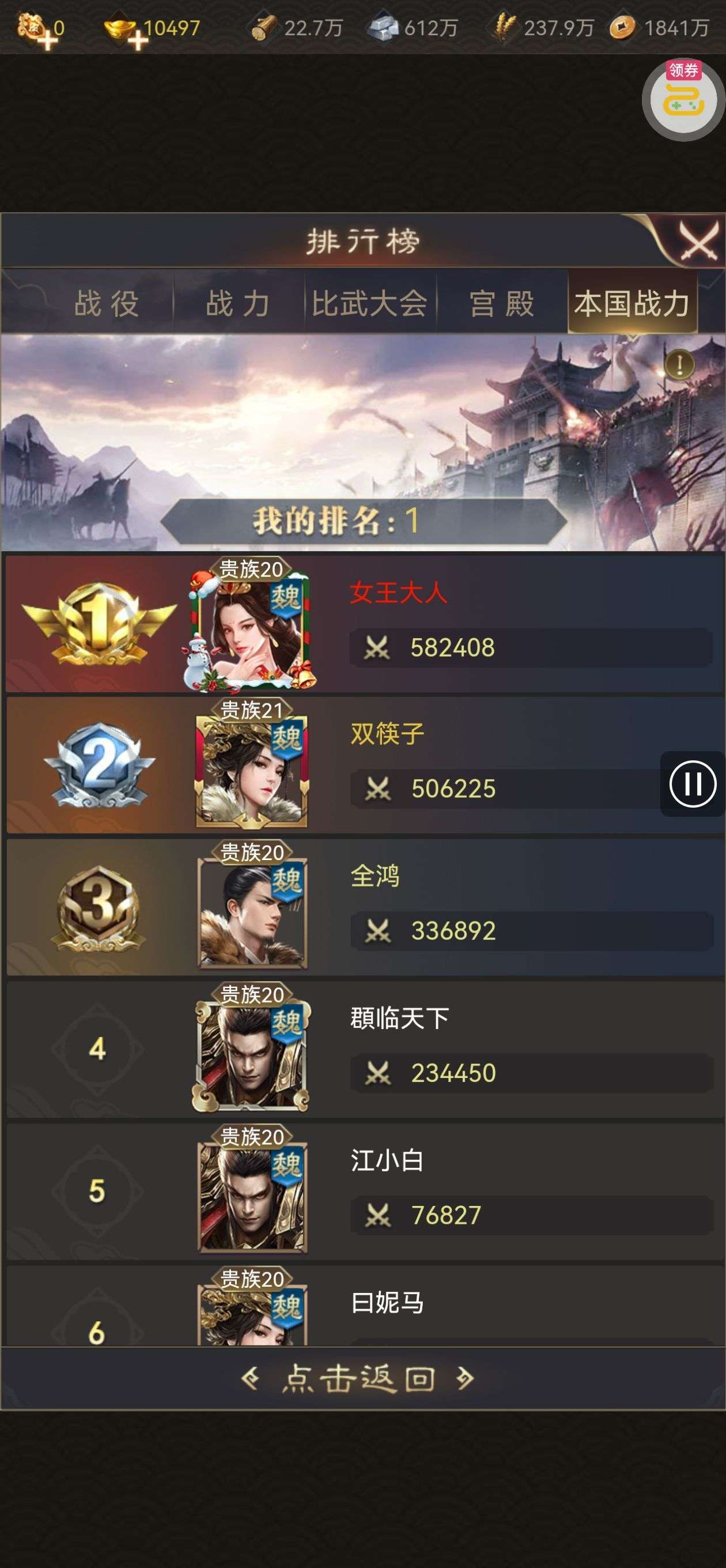Screen dimensions: 726x1568
Task: Select the 本国战力 tab
Action: pos(632,303)
